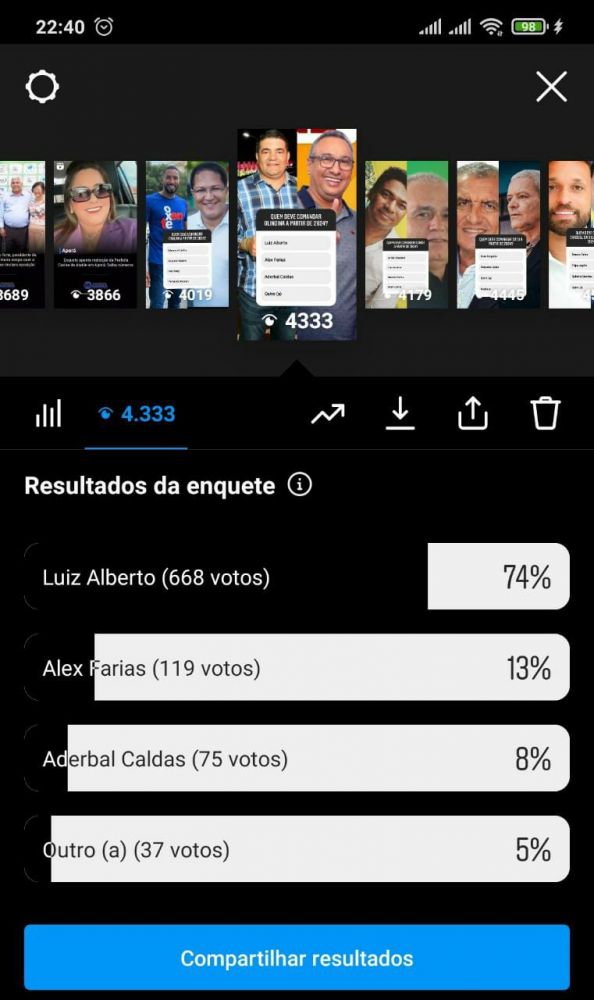This screenshot has width=594, height=1000.
Task: Share this story via the share icon
Action: tap(473, 413)
